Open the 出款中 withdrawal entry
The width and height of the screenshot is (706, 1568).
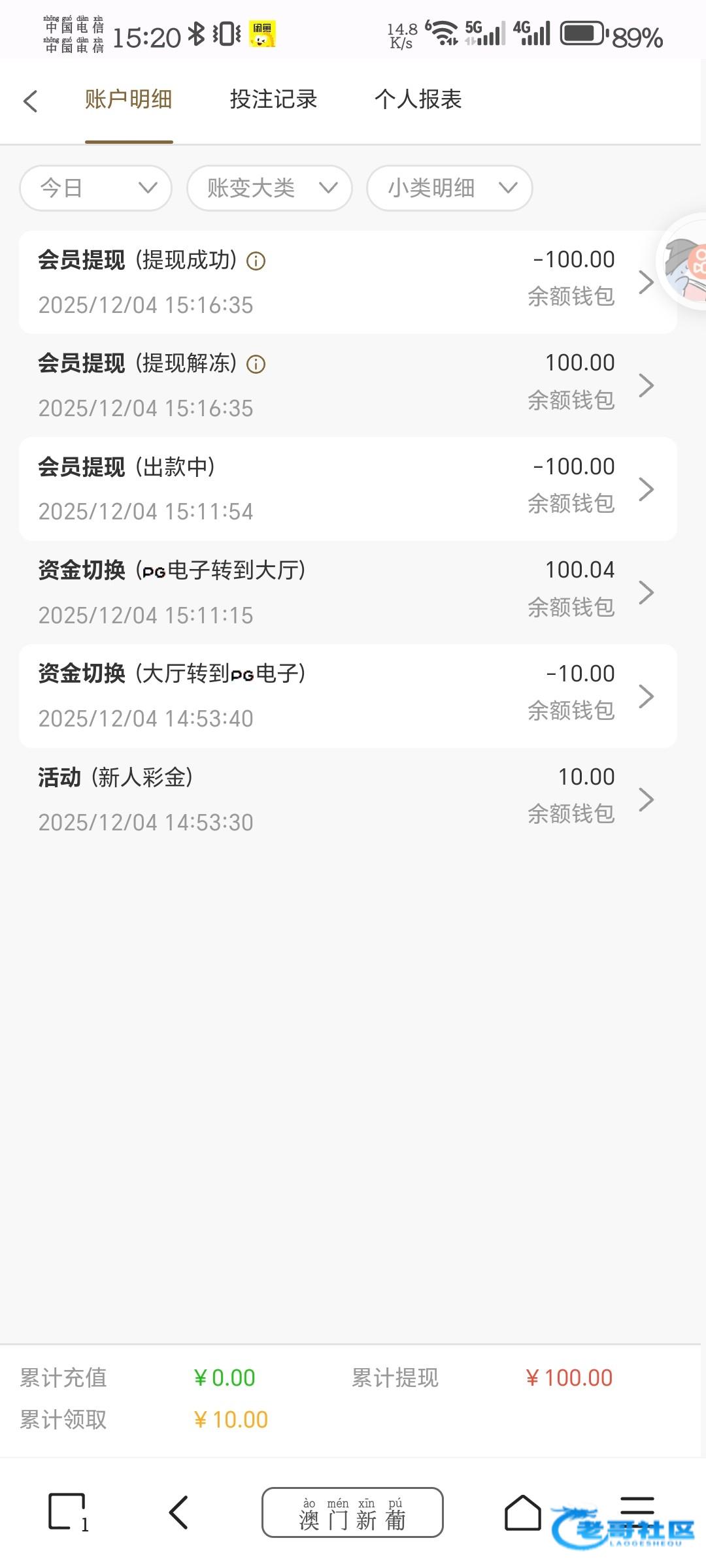346,489
